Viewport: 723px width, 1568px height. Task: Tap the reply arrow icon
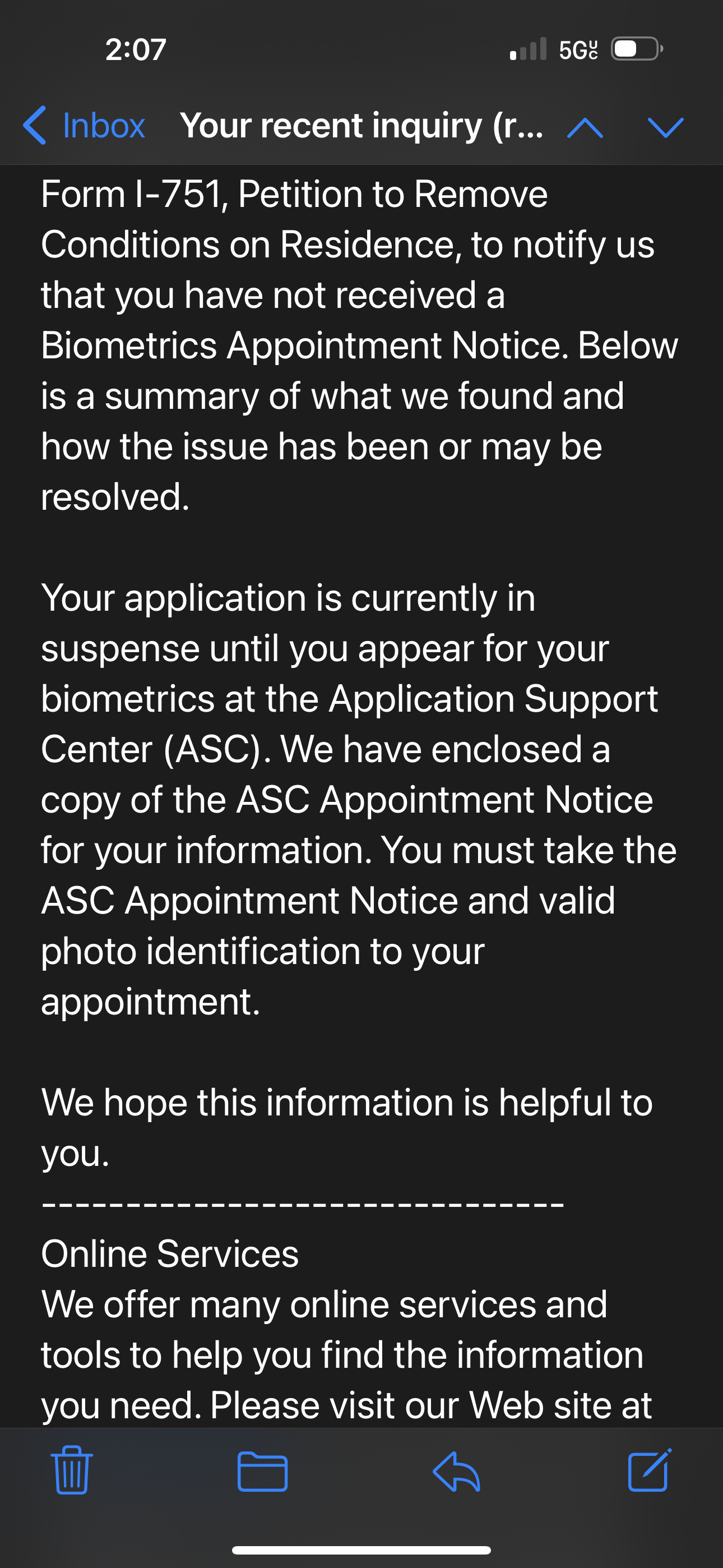(456, 1471)
